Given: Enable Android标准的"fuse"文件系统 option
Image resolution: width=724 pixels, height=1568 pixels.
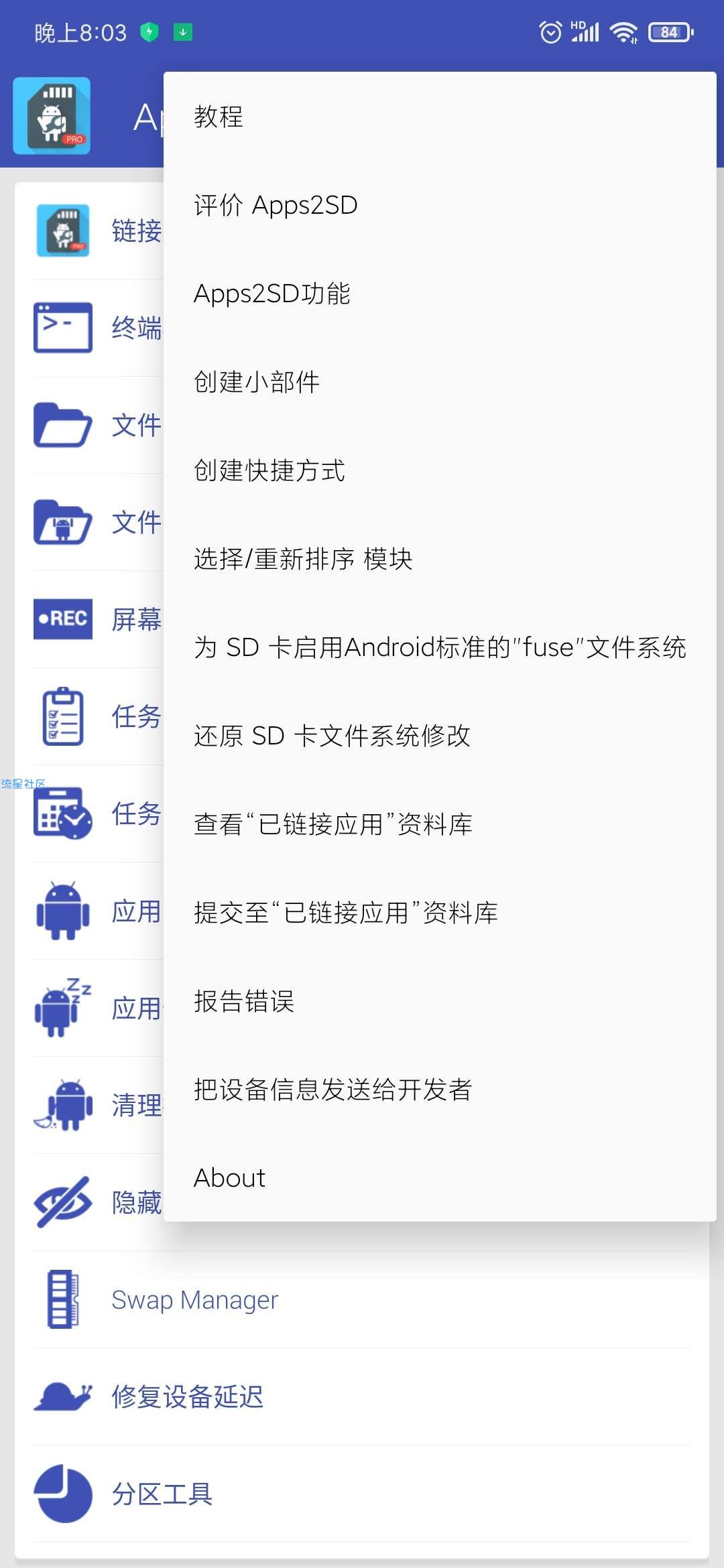Looking at the screenshot, I should (x=440, y=647).
